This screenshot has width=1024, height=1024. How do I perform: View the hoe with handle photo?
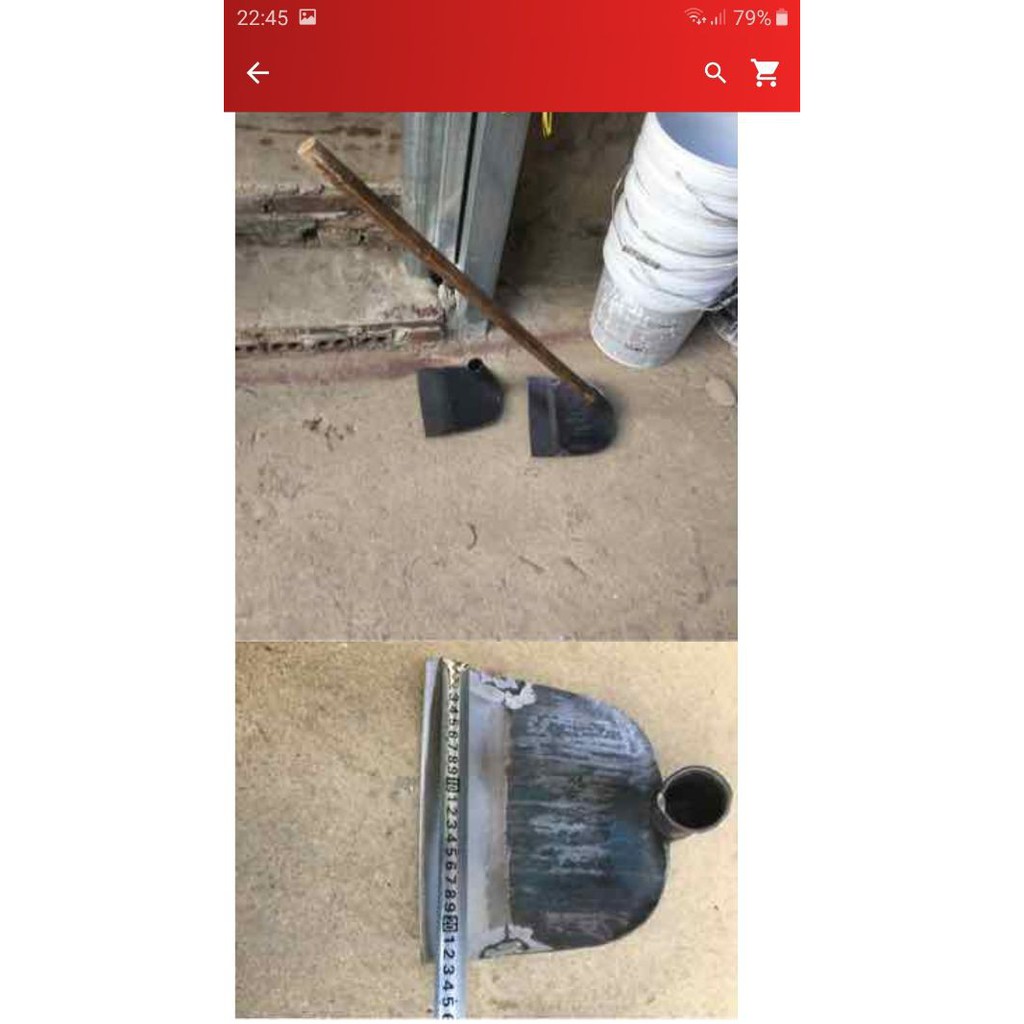[486, 375]
